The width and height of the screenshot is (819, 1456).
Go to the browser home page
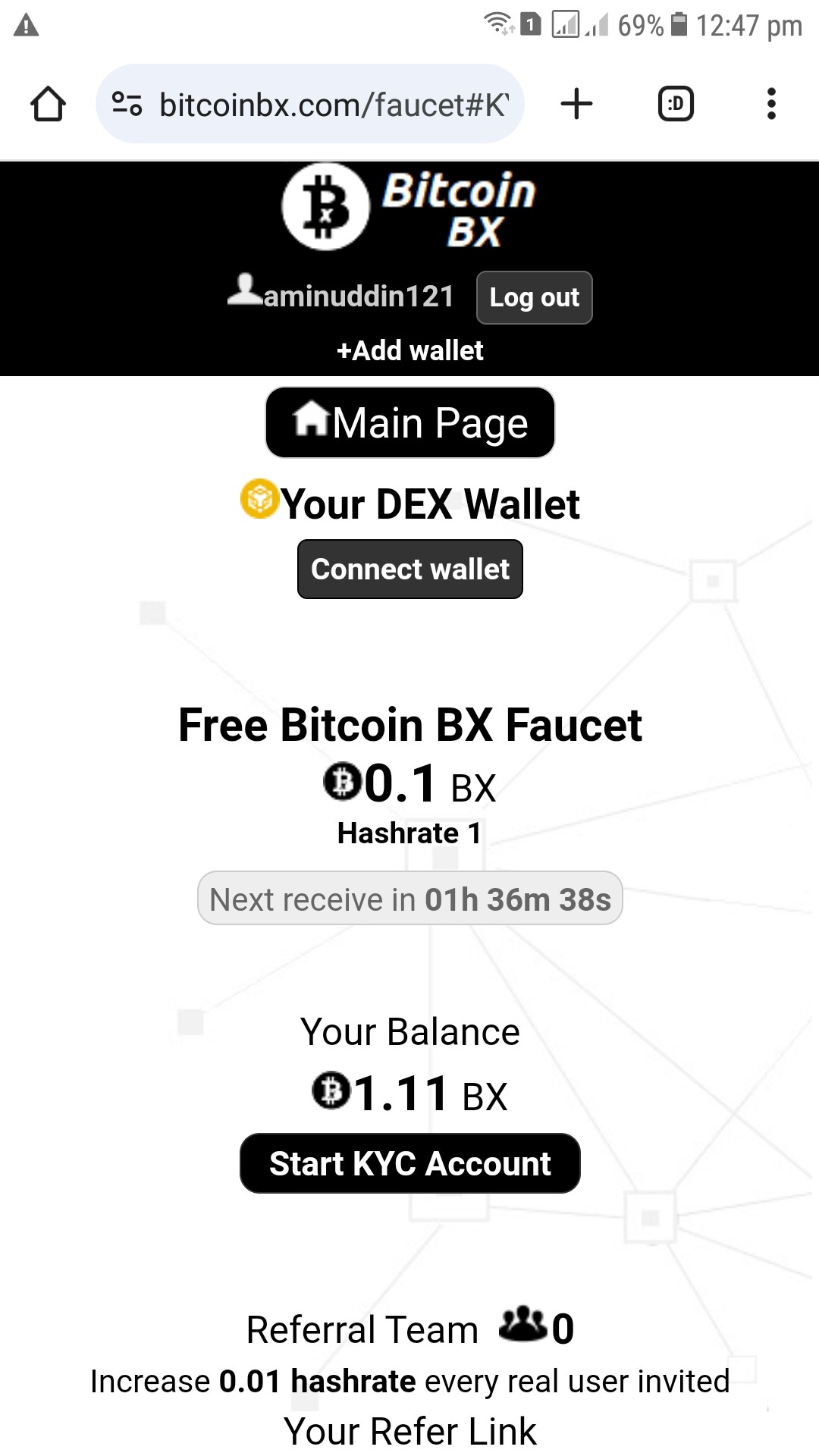[x=48, y=104]
